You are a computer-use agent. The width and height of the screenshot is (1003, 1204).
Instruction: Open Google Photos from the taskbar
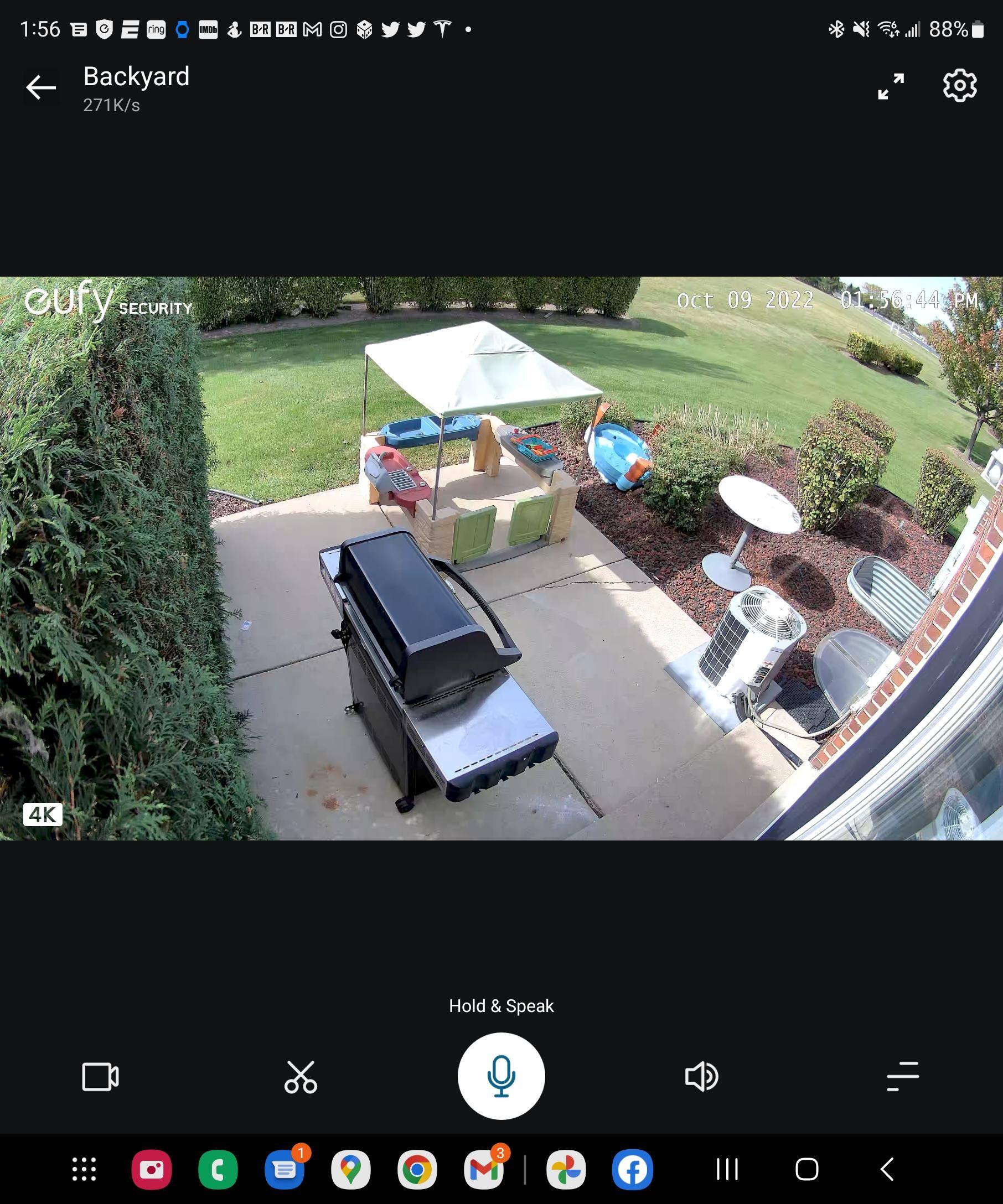[566, 1169]
